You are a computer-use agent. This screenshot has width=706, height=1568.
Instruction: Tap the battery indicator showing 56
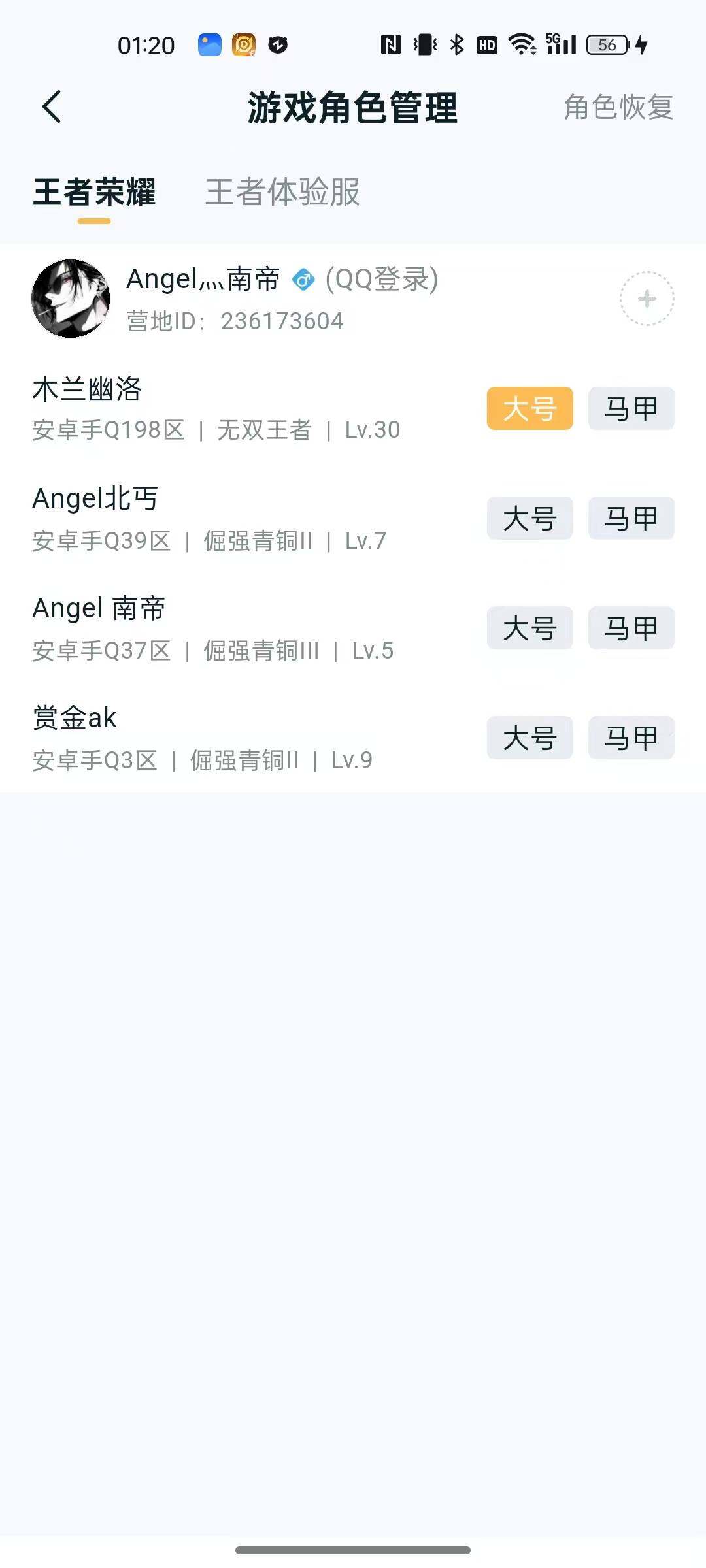click(605, 44)
